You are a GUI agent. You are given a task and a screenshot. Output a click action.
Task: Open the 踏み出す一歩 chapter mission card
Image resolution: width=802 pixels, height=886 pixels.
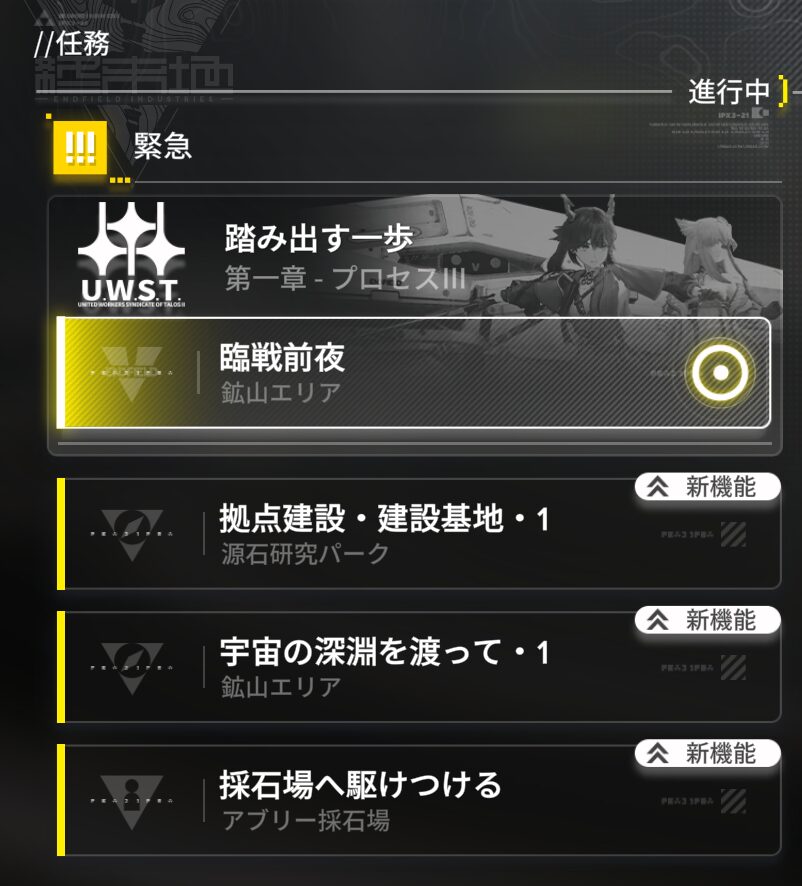click(x=400, y=256)
